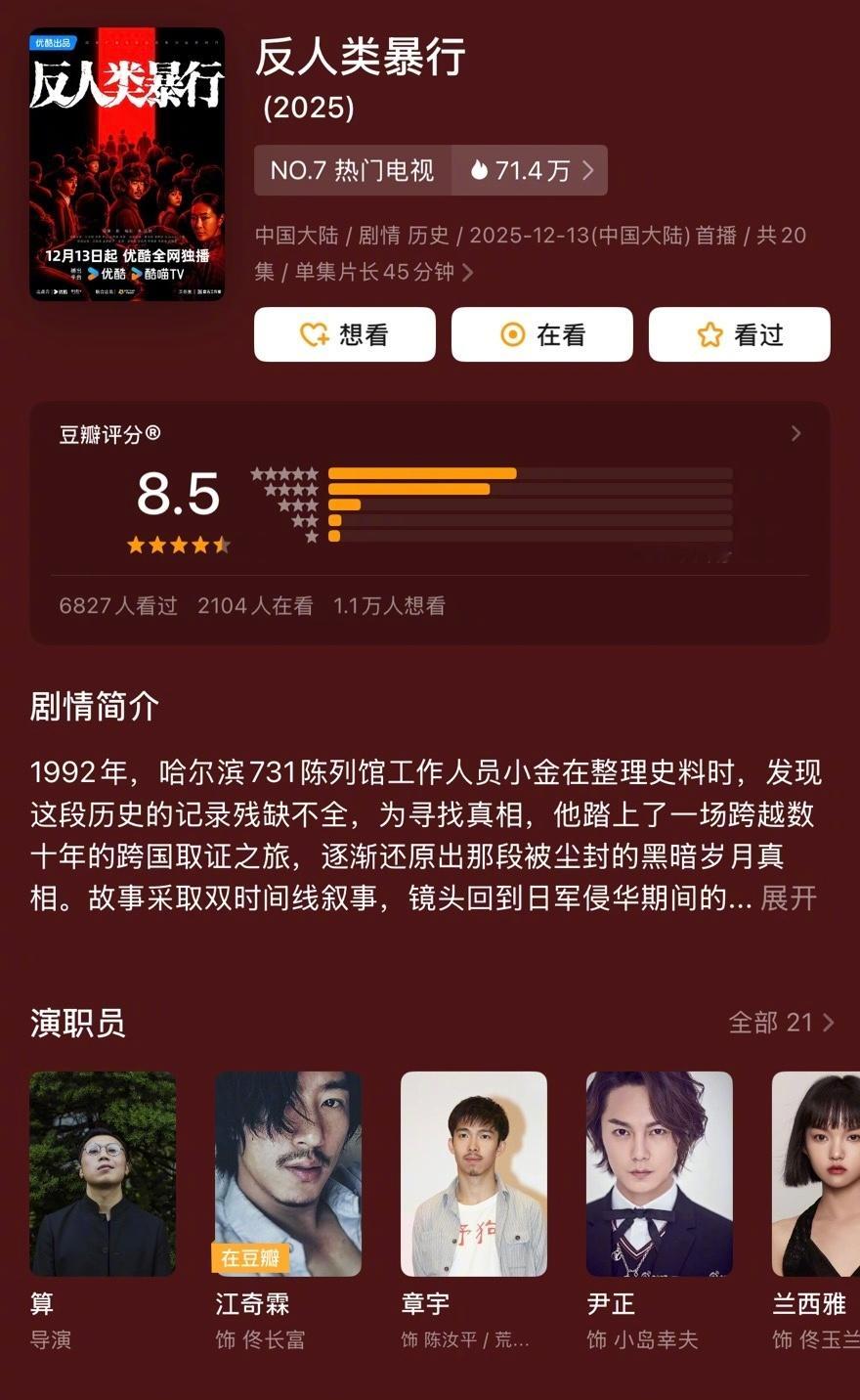Toggle the 在看 watching status

point(542,333)
